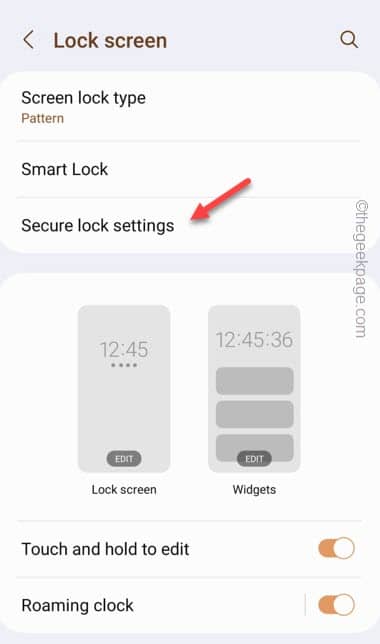Go back from Lock screen settings
The image size is (380, 644).
(28, 40)
